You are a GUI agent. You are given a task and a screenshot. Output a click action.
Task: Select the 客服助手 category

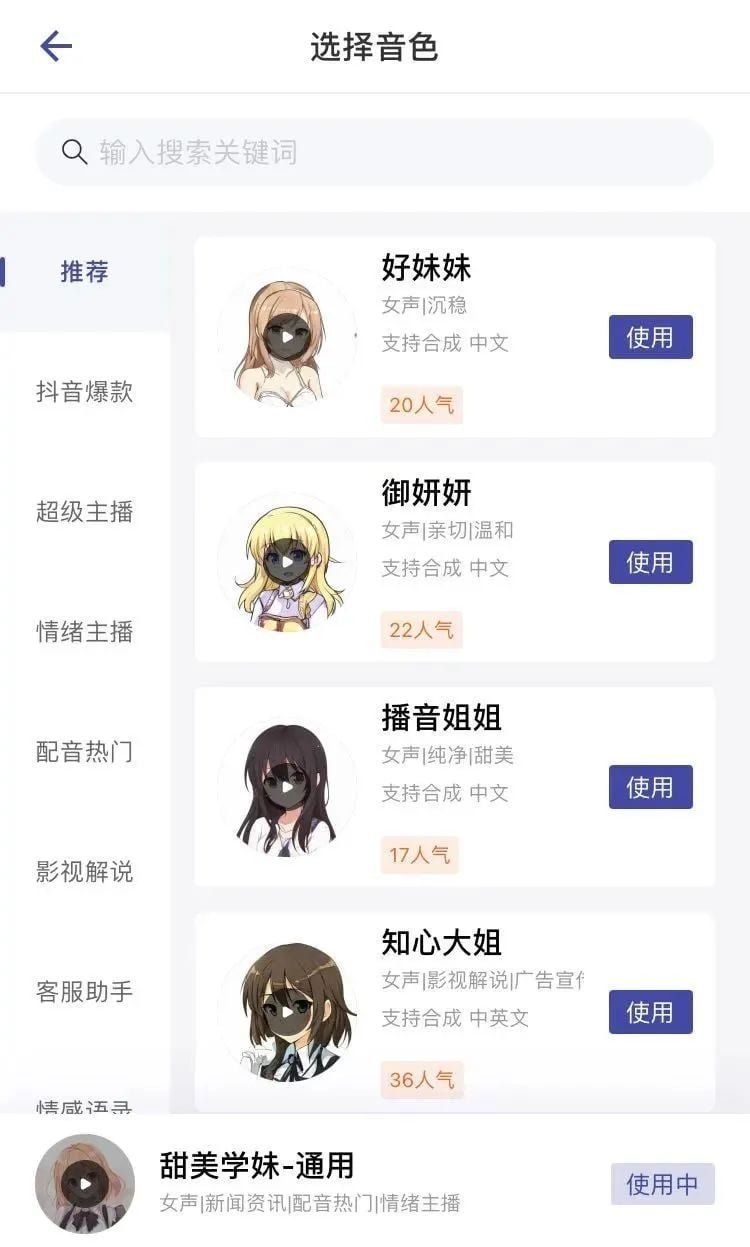tap(84, 991)
